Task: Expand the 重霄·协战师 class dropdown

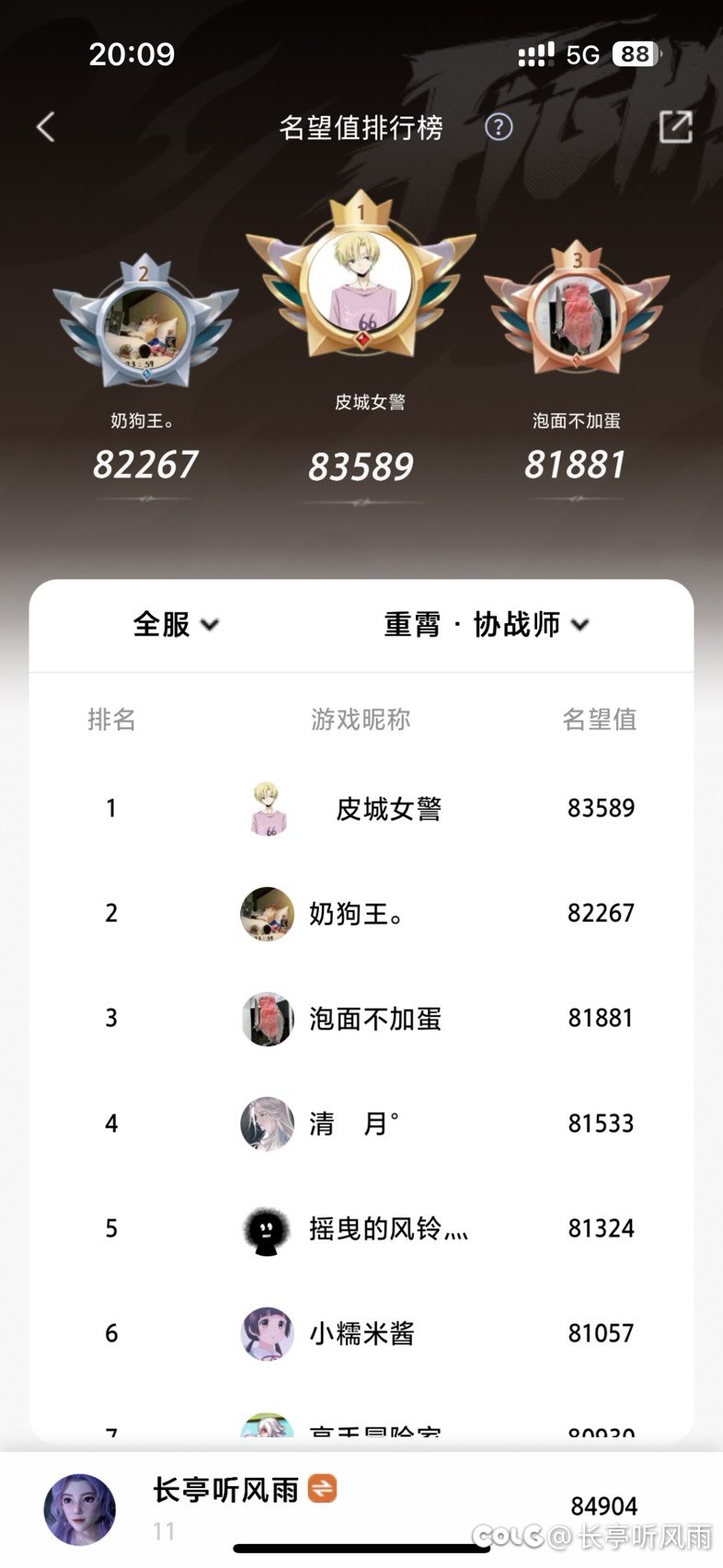Action: pyautogui.click(x=487, y=625)
